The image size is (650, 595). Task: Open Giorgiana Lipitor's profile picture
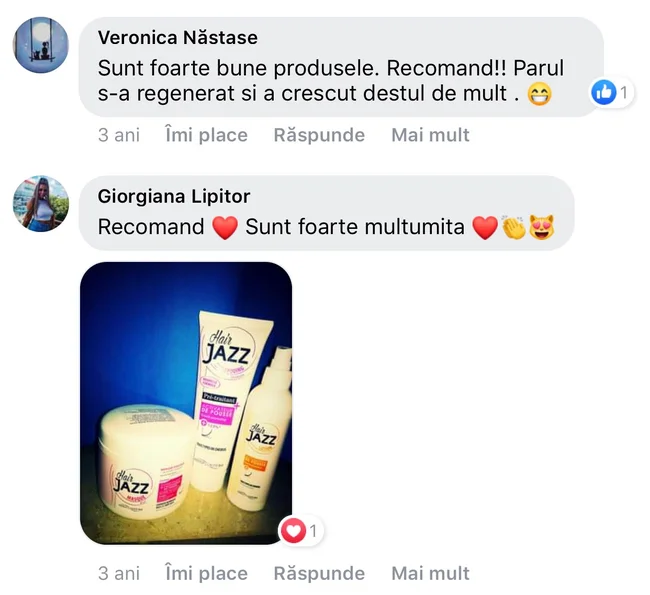(41, 204)
